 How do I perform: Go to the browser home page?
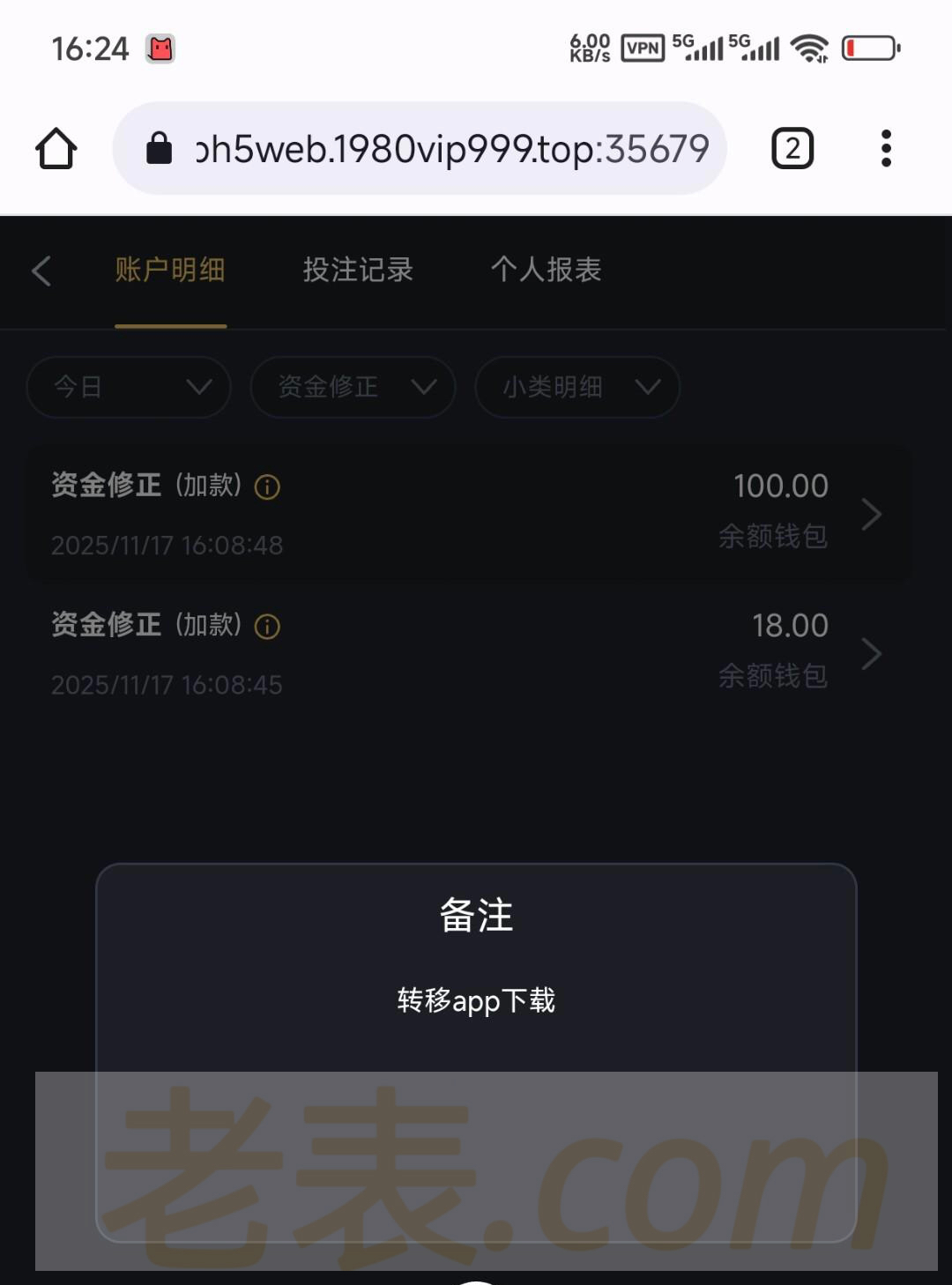point(56,148)
